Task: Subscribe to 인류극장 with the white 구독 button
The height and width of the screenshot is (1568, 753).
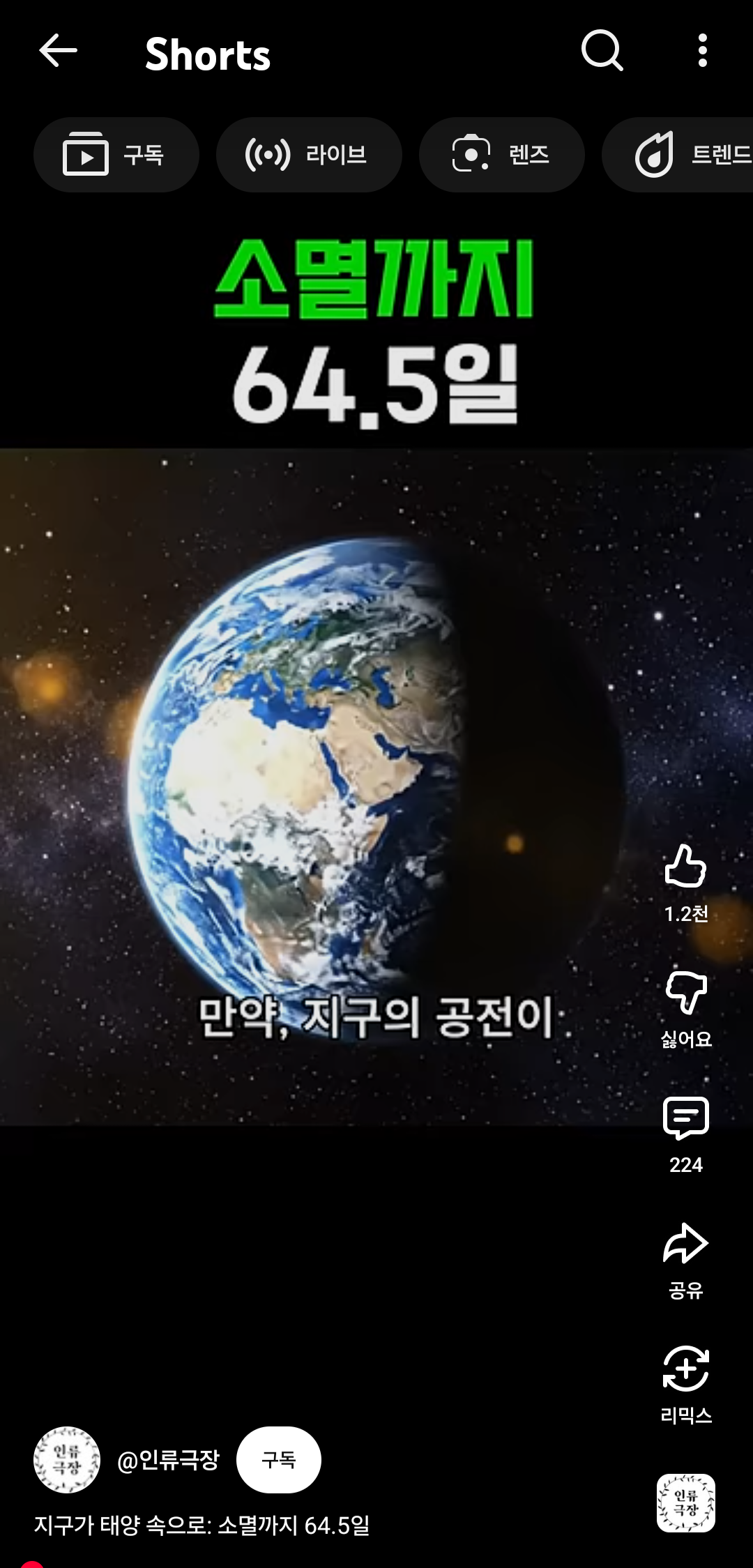Action: [279, 1459]
